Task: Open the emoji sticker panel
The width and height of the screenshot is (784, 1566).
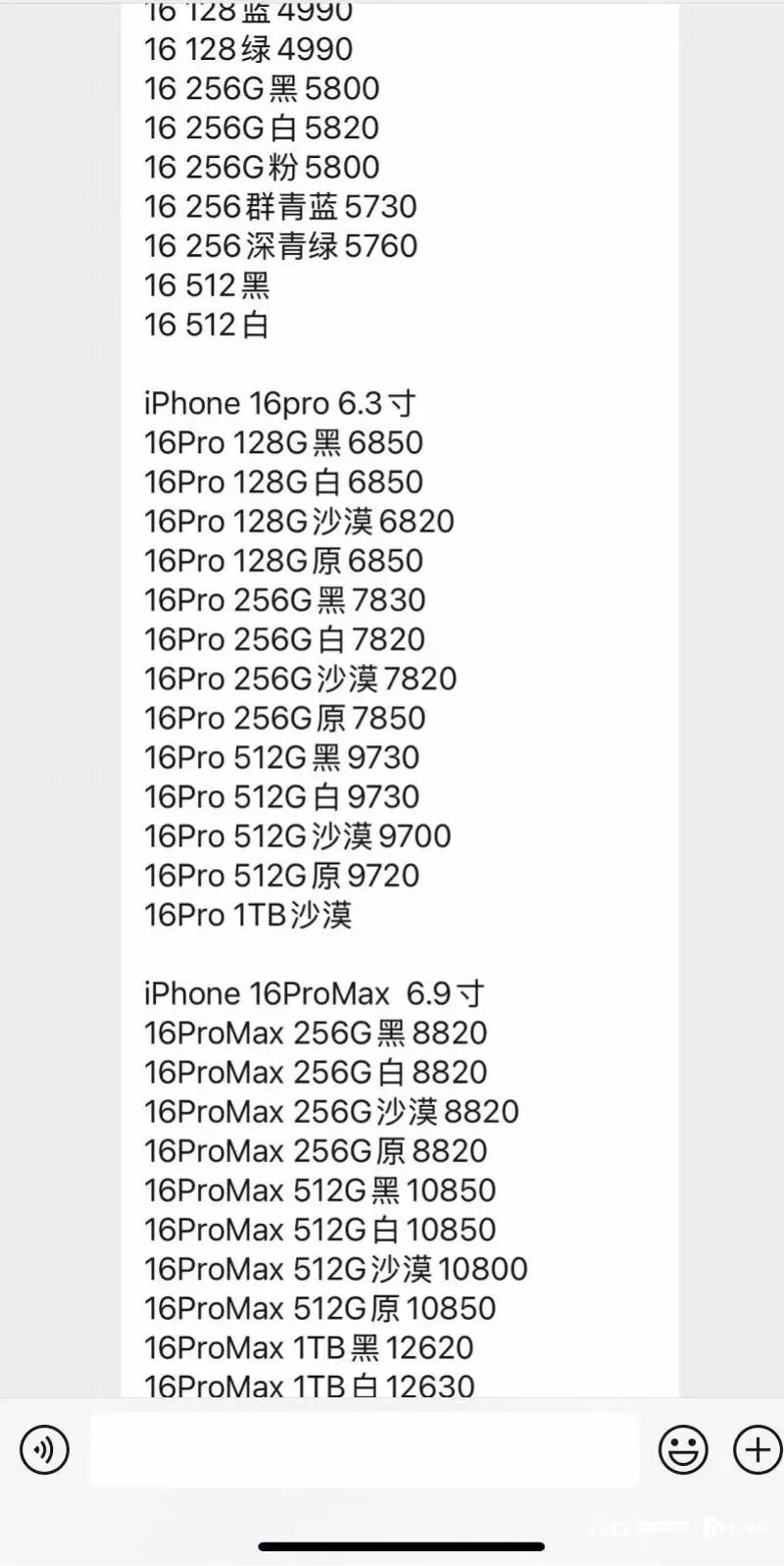Action: (683, 1449)
